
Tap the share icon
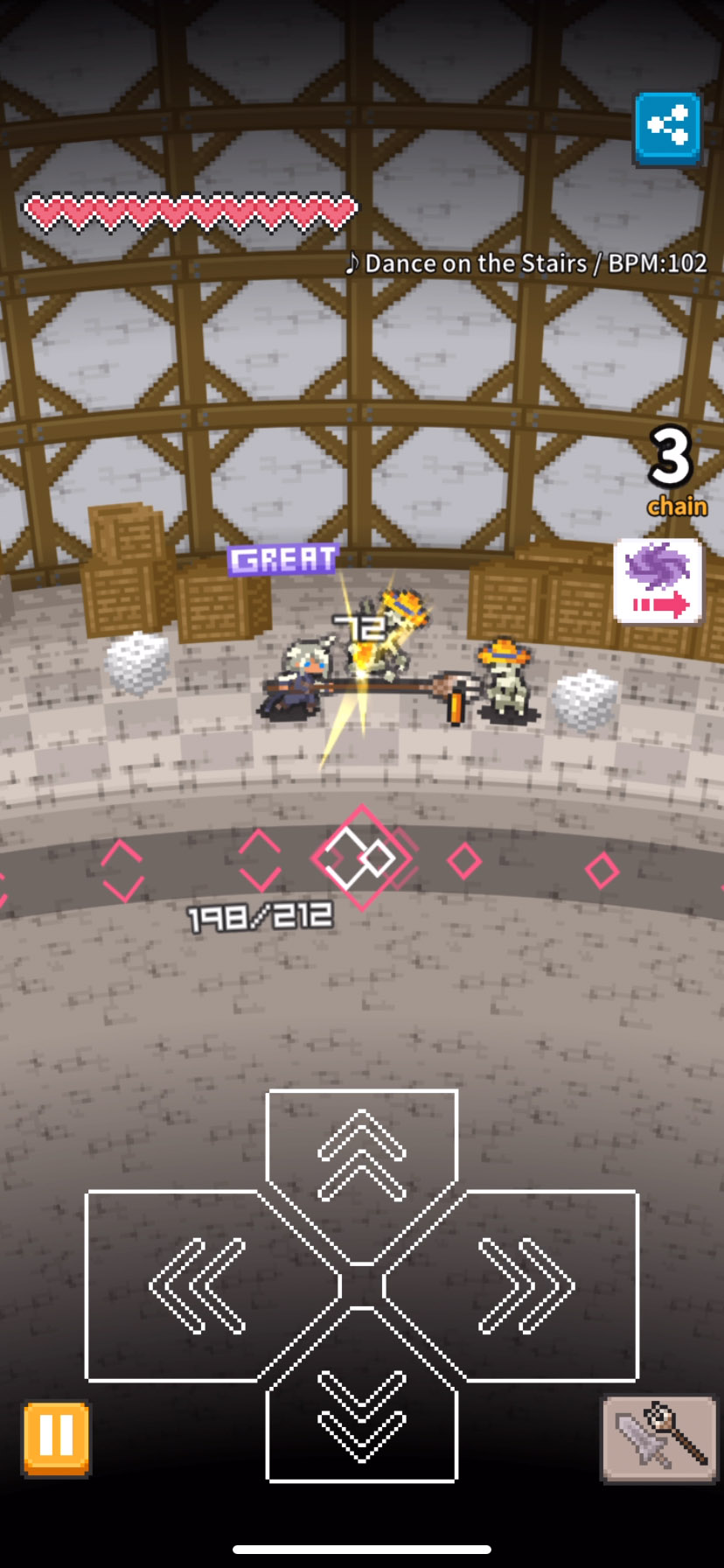click(x=668, y=128)
